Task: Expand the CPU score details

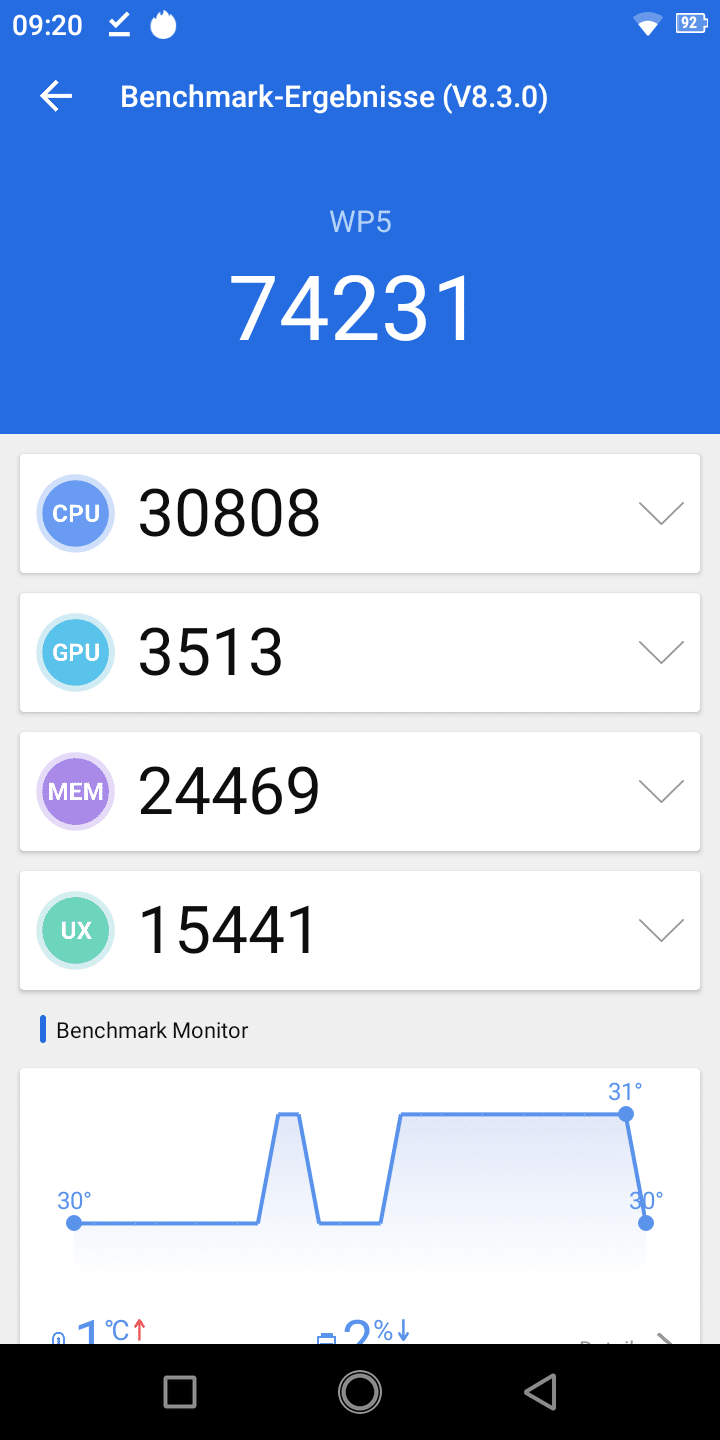Action: point(661,513)
